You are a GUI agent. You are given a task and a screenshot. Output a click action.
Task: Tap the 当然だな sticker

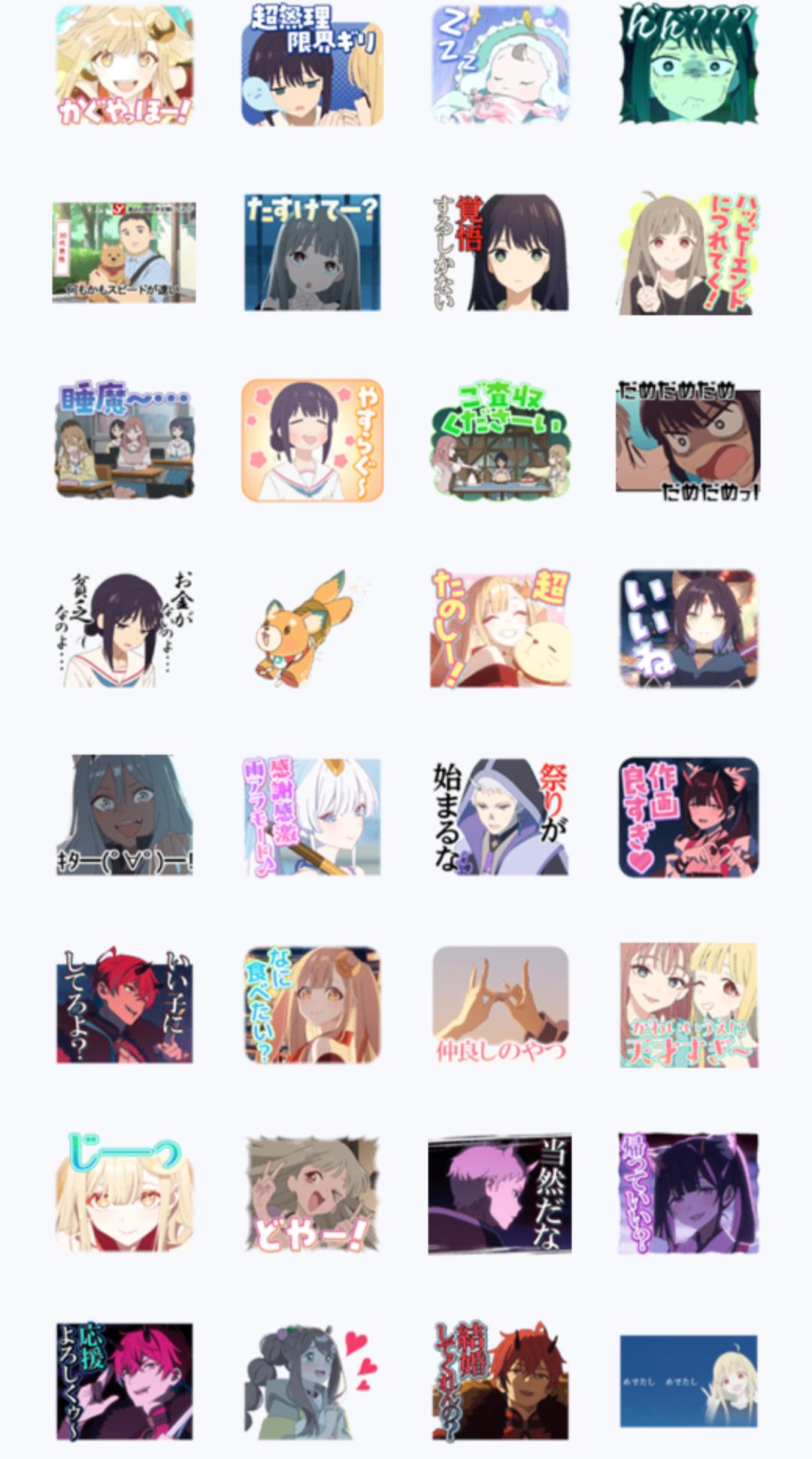(500, 1194)
